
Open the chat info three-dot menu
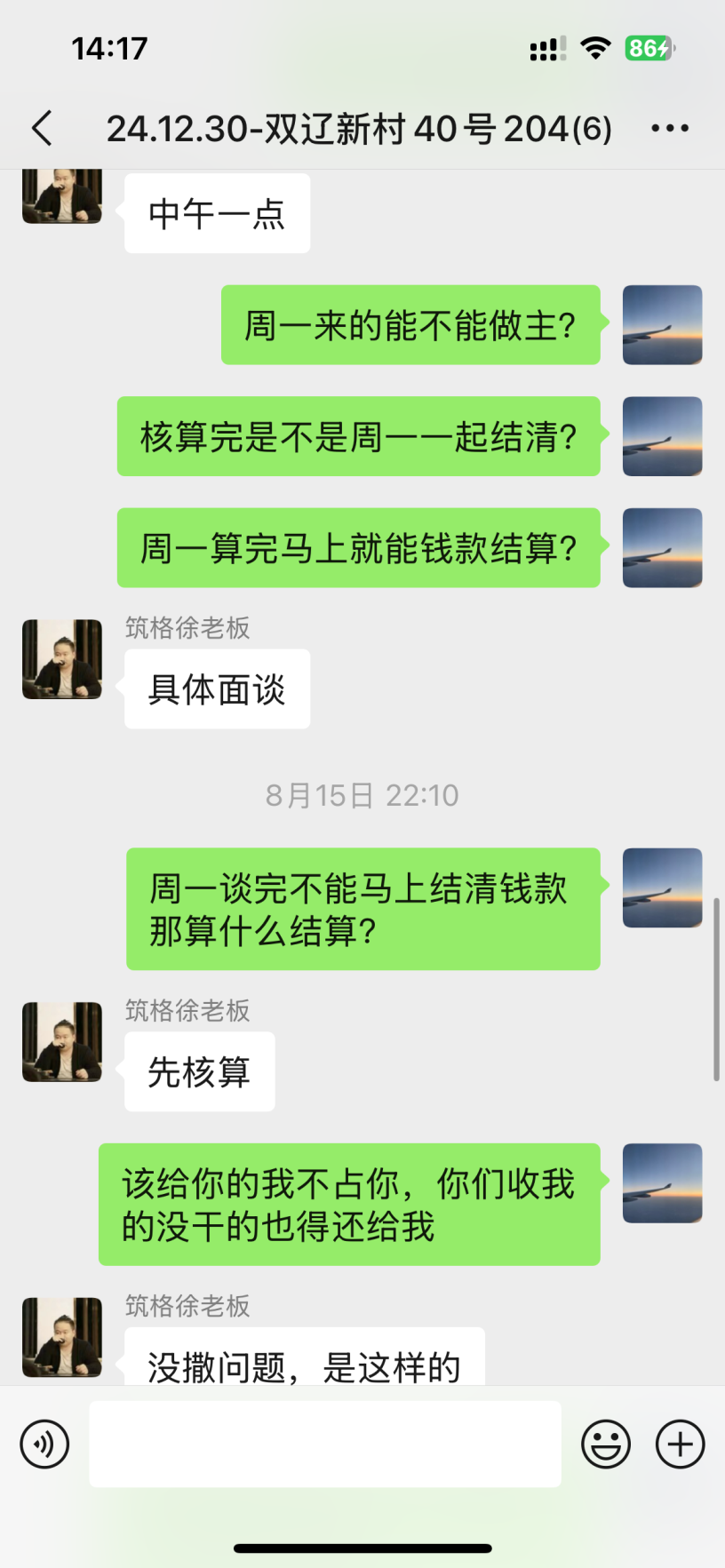click(x=669, y=129)
